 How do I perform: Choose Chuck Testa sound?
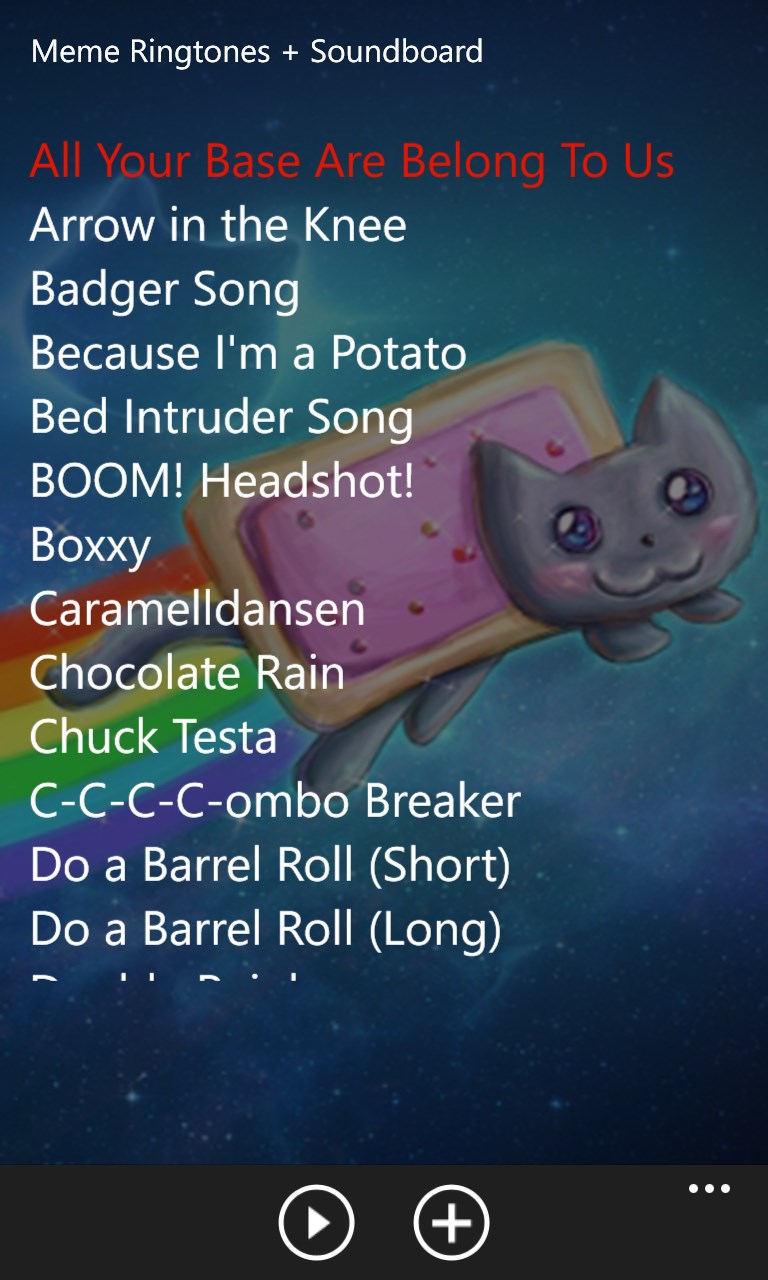[x=153, y=737]
